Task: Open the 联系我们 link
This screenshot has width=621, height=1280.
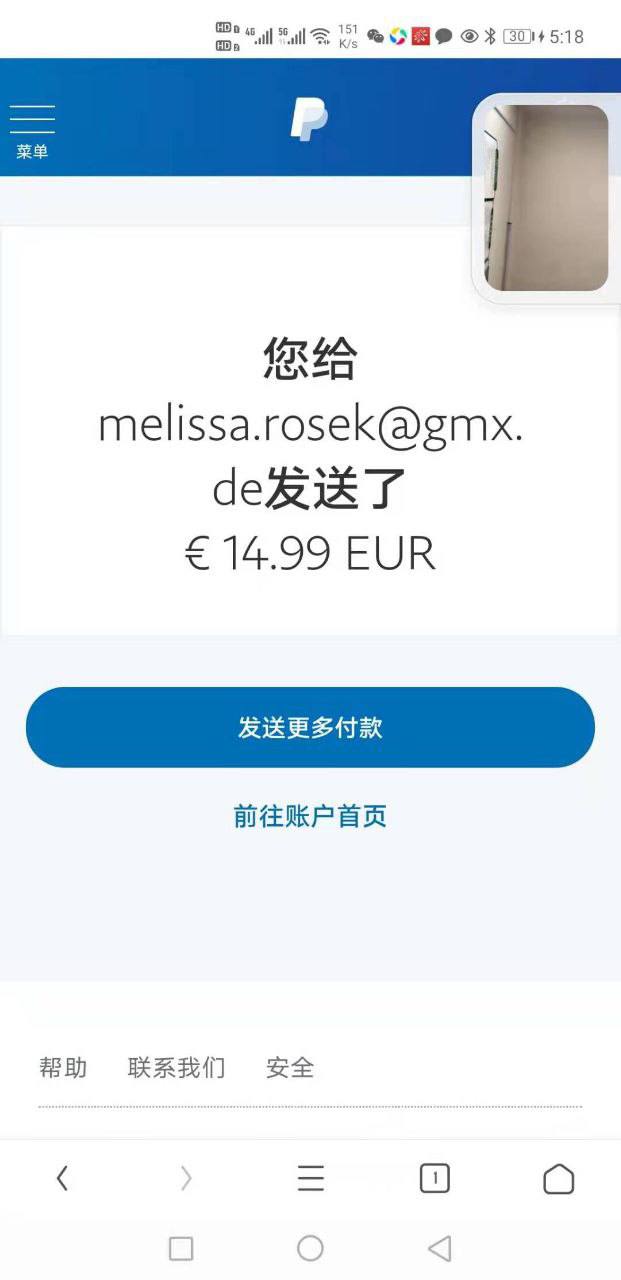Action: coord(177,1068)
